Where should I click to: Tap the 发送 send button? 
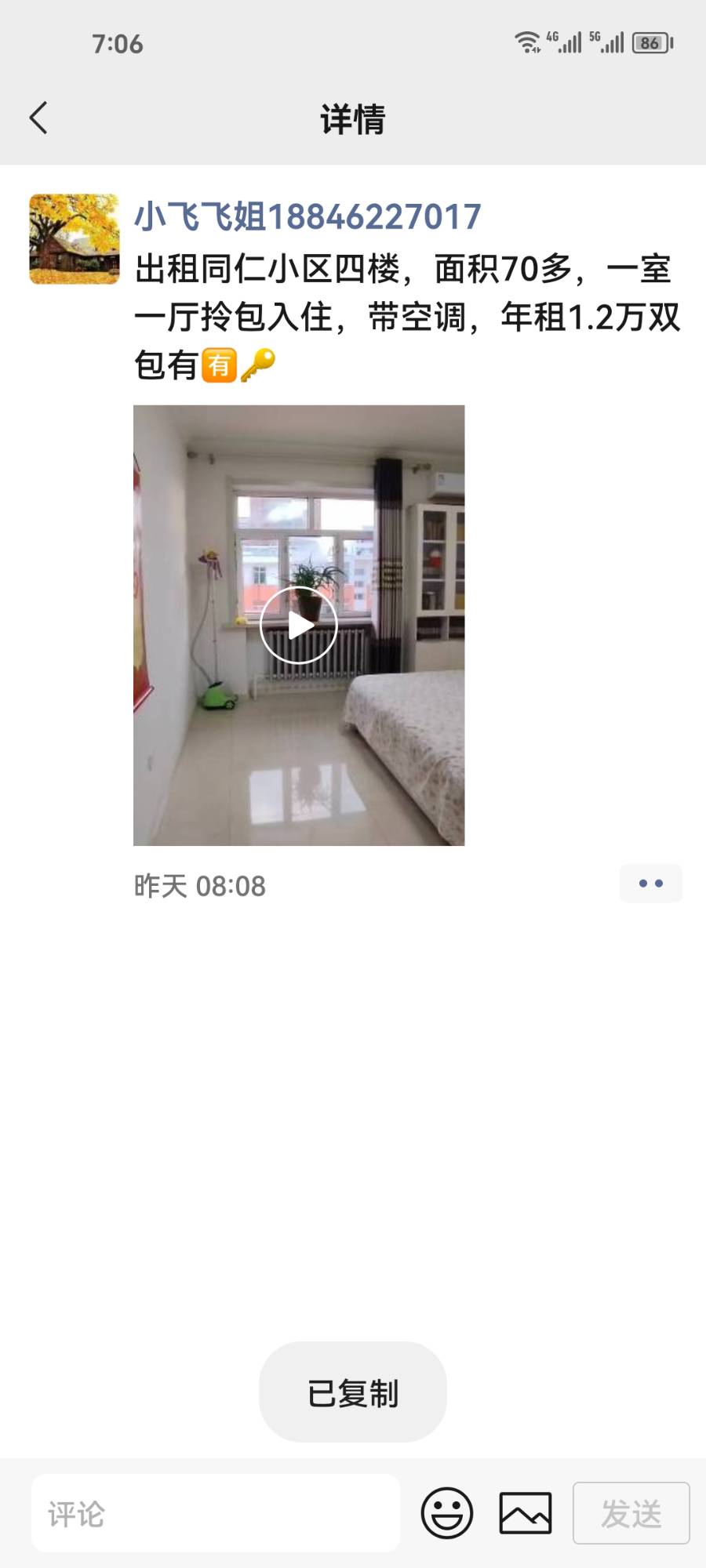point(631,1513)
